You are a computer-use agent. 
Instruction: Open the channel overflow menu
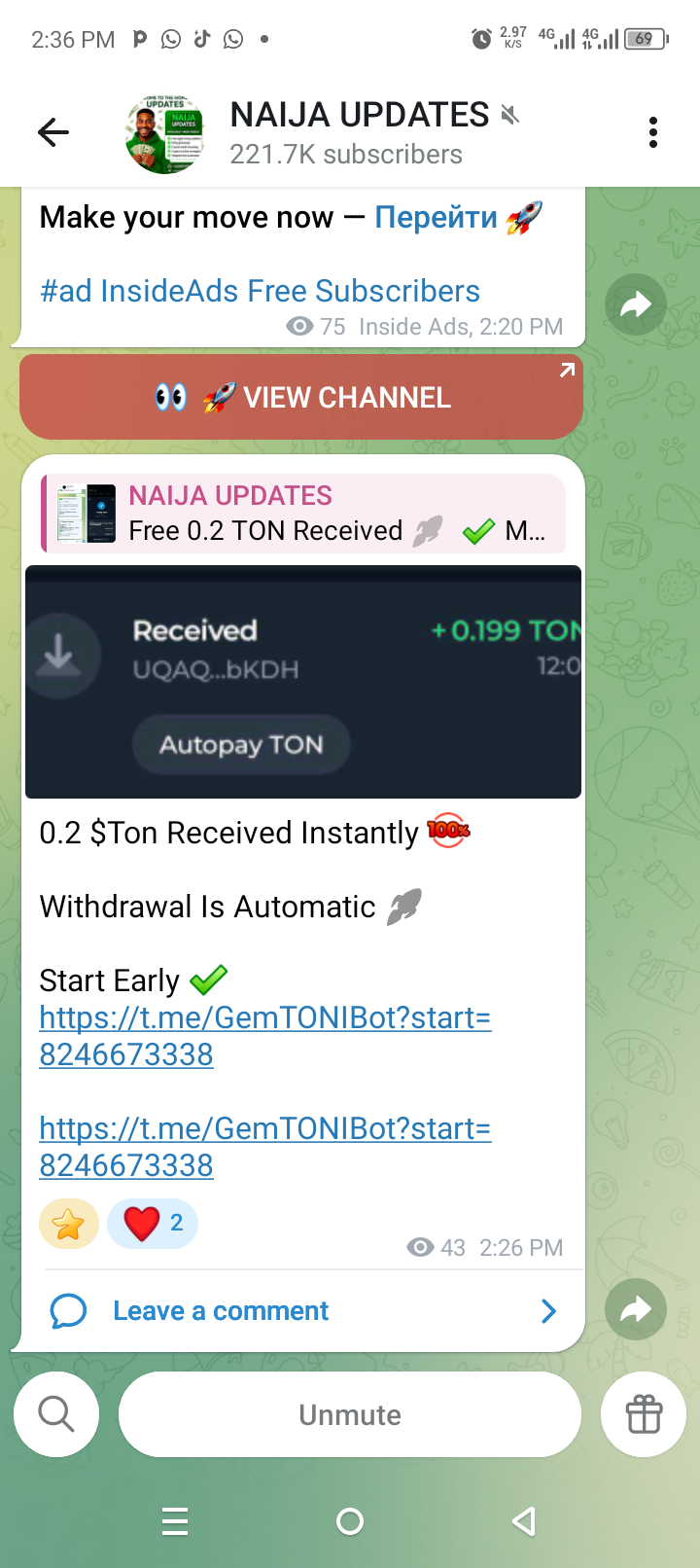(x=653, y=132)
